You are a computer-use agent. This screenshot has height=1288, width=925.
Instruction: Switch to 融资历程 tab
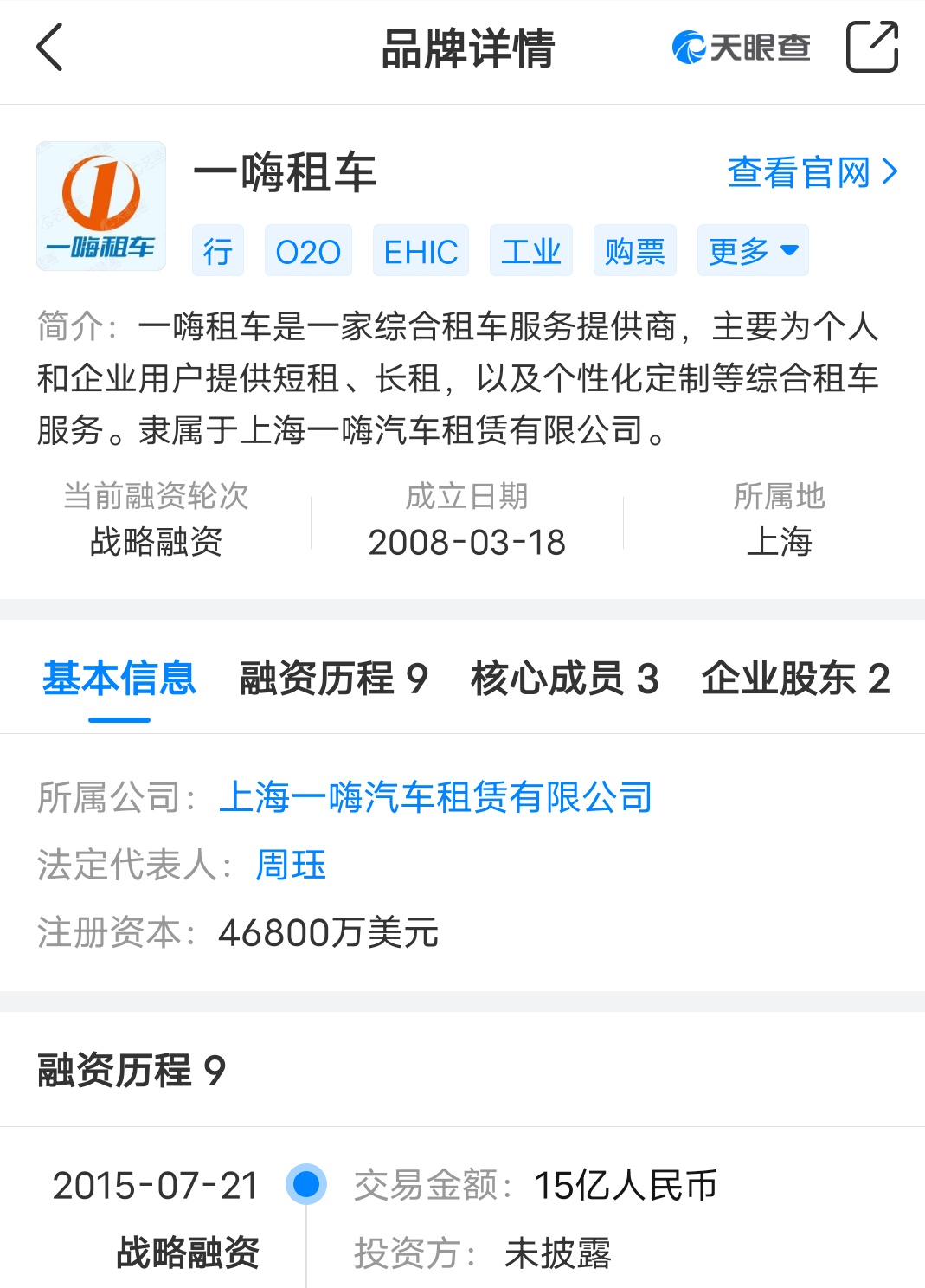click(x=333, y=679)
